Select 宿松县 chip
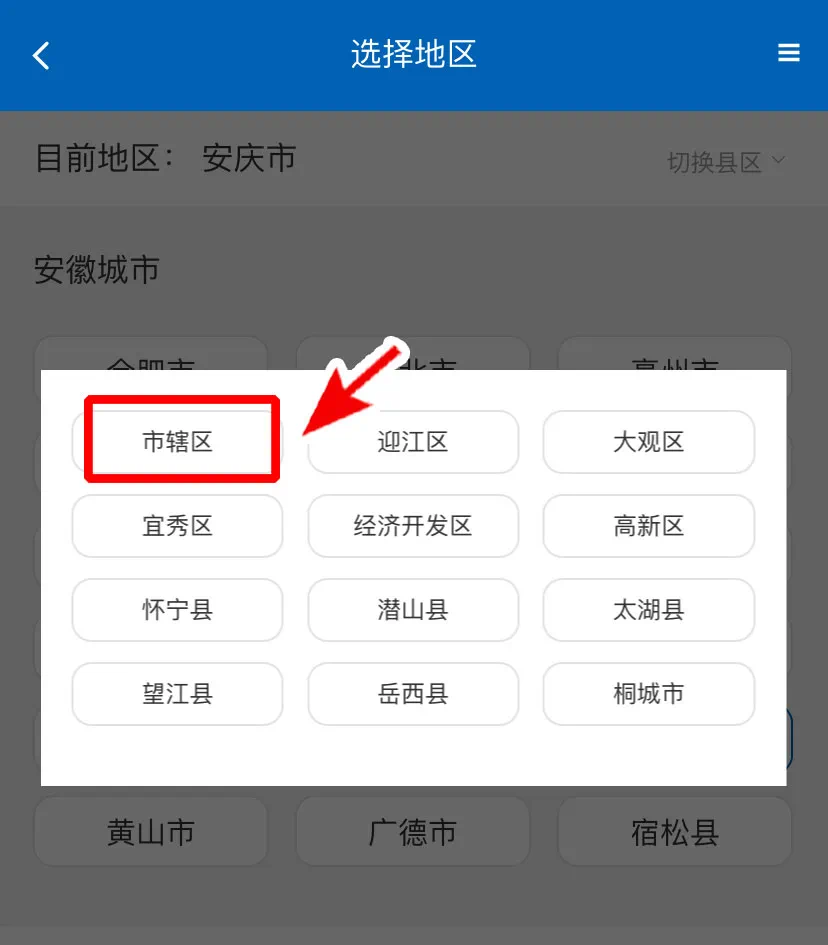This screenshot has width=828, height=945. tap(675, 831)
